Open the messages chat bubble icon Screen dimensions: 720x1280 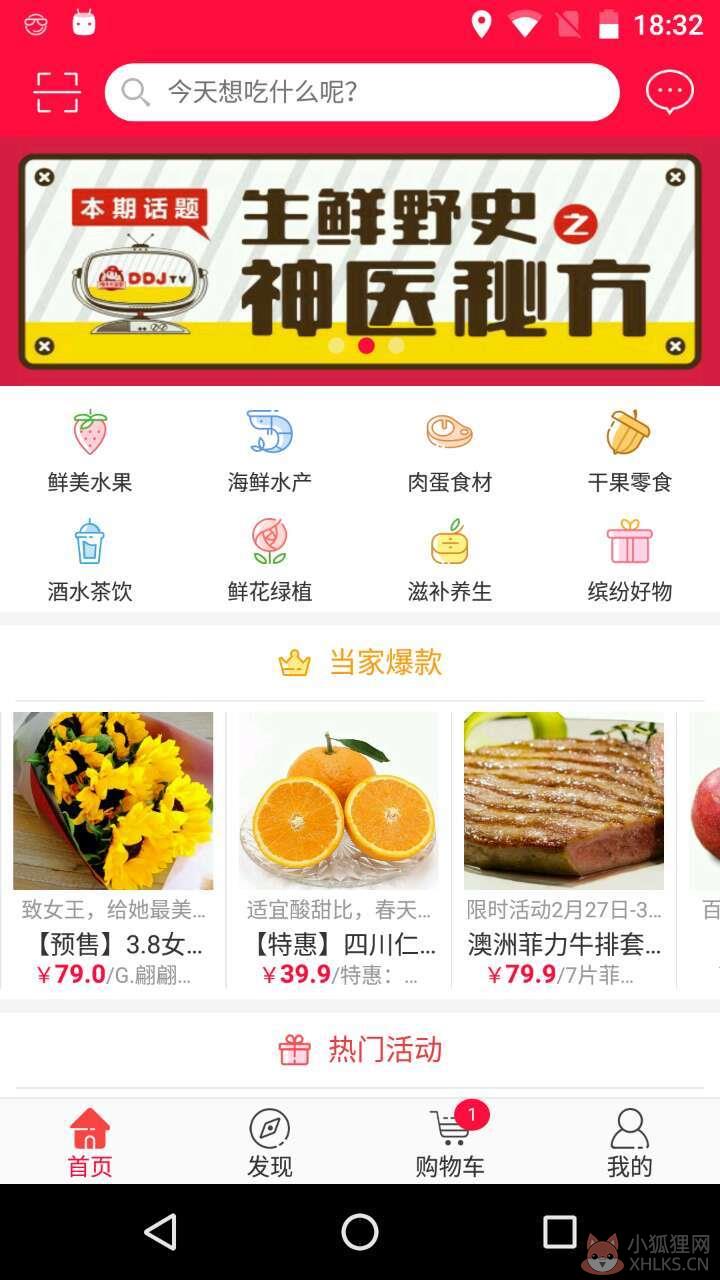point(669,92)
